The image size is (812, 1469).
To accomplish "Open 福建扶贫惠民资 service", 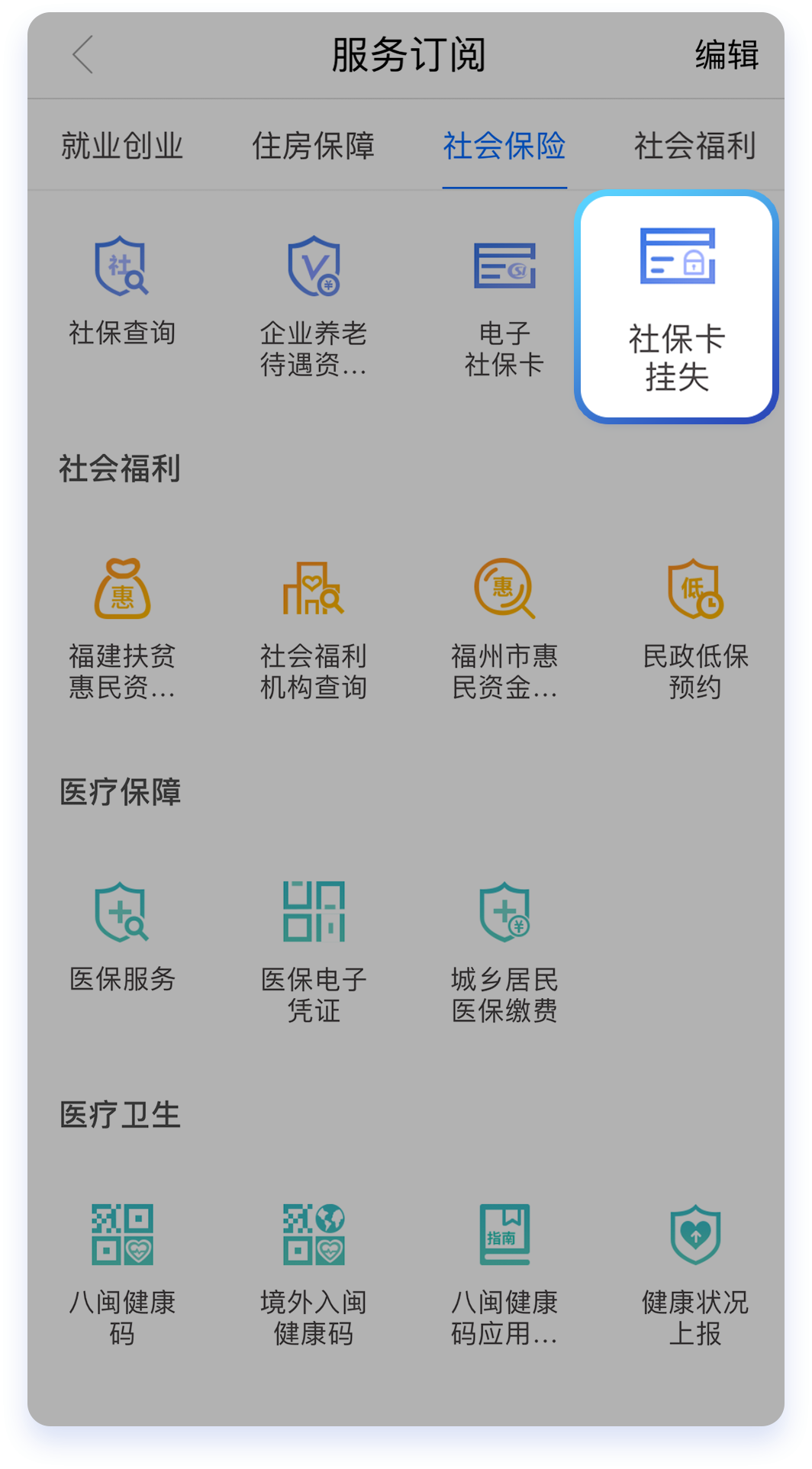I will (122, 626).
